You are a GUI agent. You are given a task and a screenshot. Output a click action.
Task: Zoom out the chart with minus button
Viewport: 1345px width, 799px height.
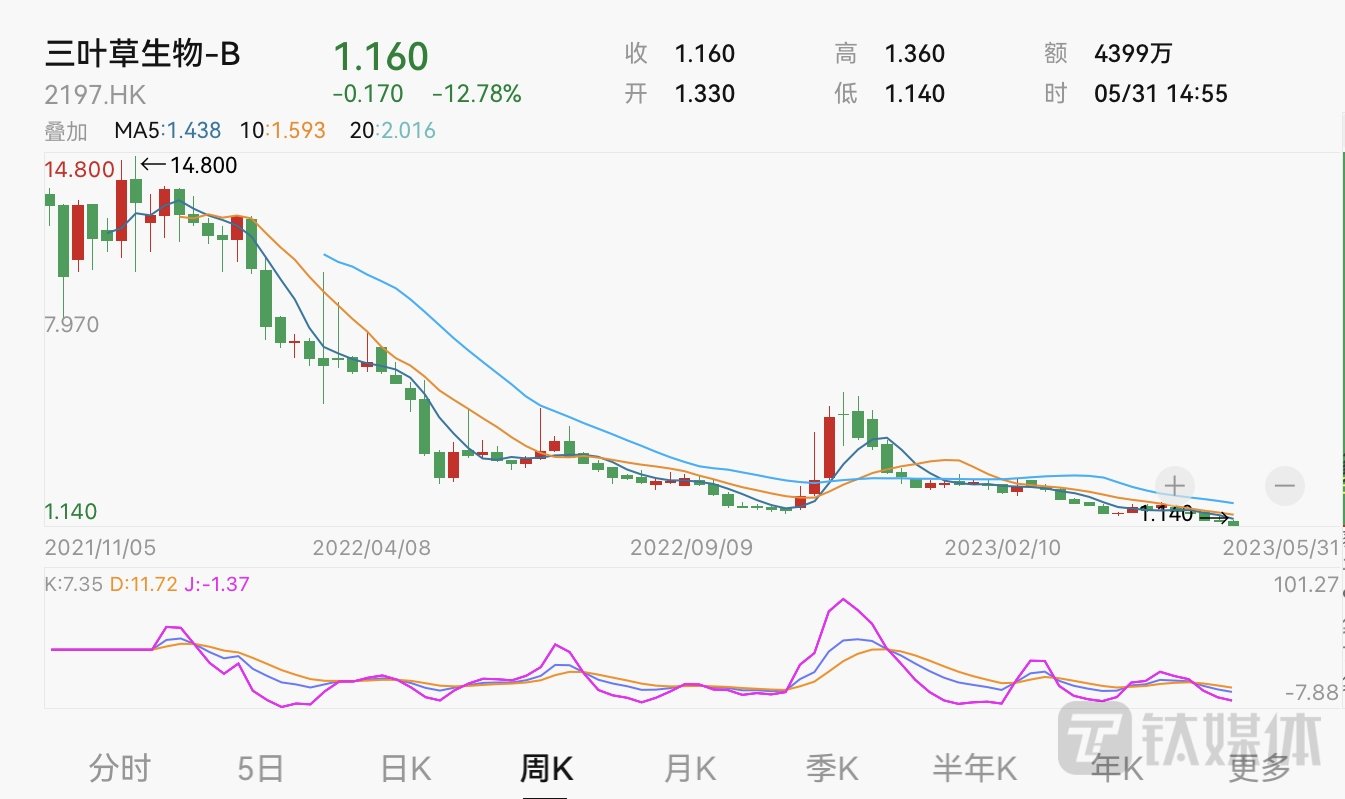1284,487
